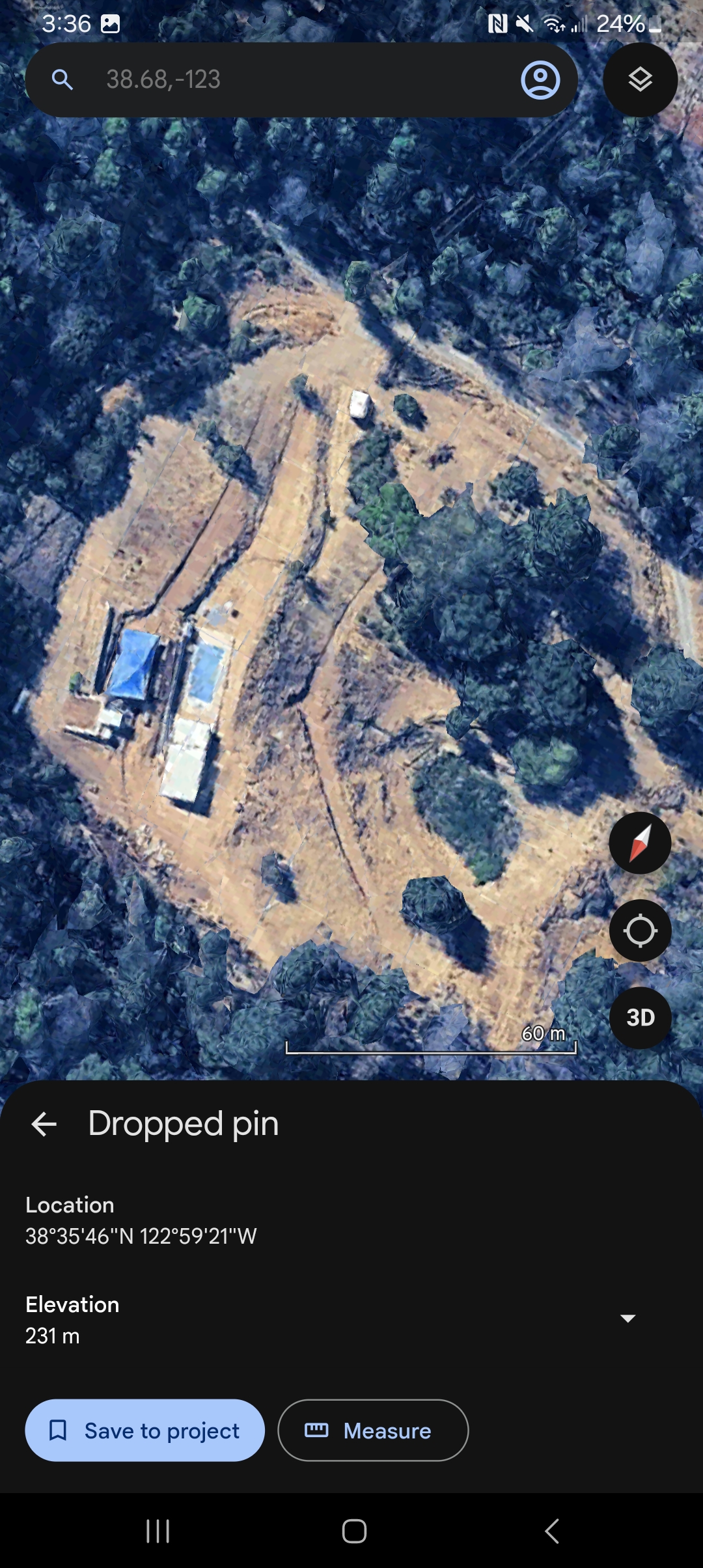
Task: Go to the system home screen
Action: coord(354,1531)
